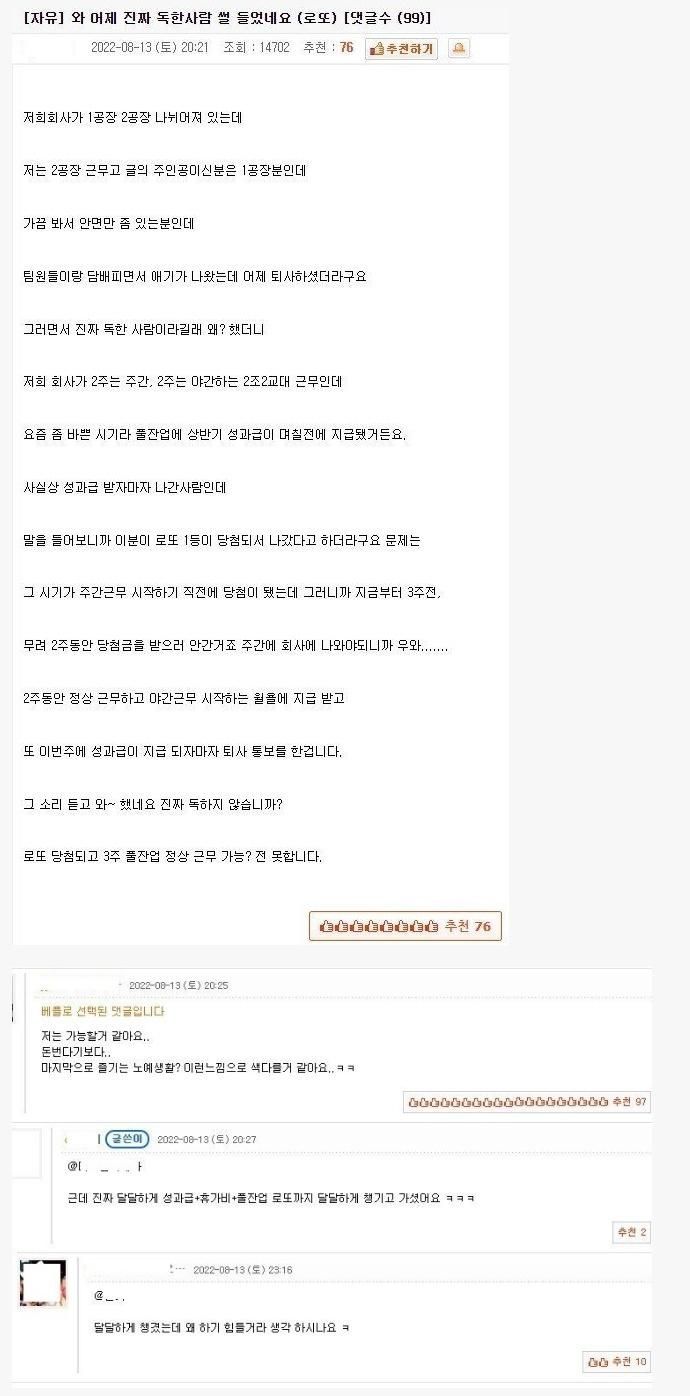
Task: Upvote the author's reply with 추천 2
Action: [631, 1232]
